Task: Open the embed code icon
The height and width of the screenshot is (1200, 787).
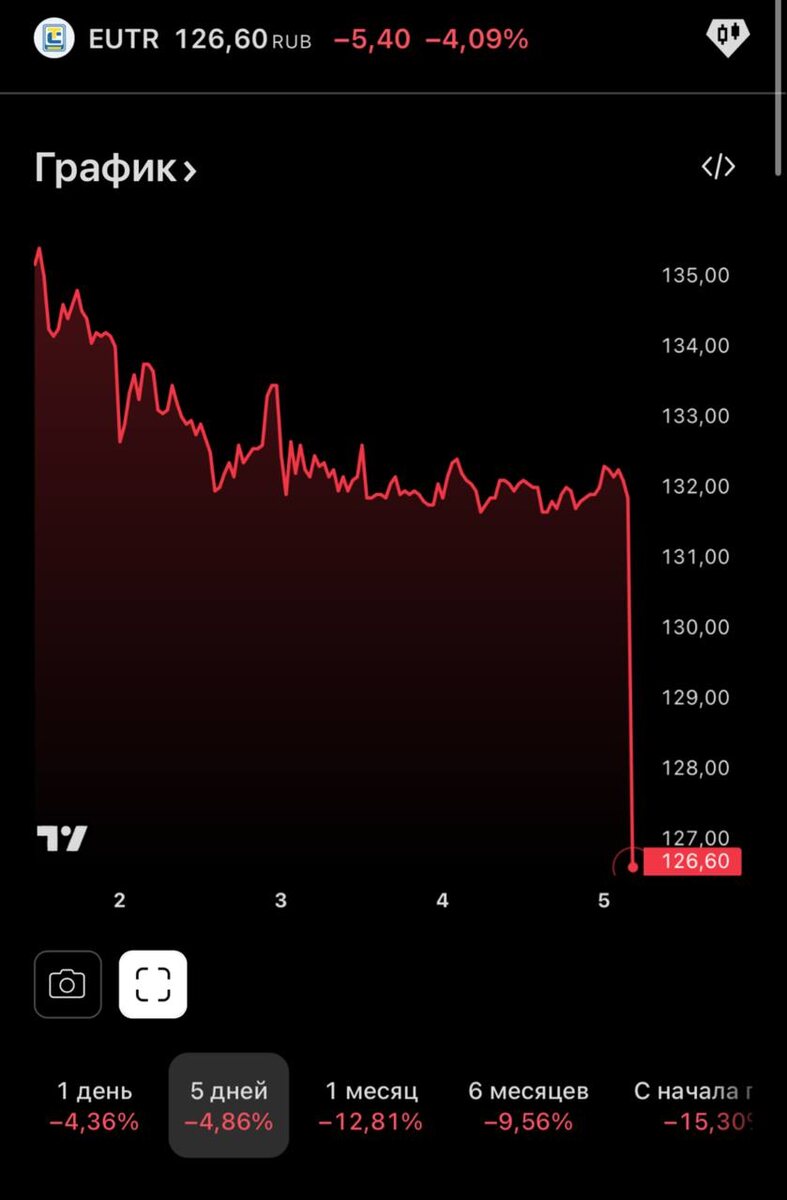Action: point(718,167)
